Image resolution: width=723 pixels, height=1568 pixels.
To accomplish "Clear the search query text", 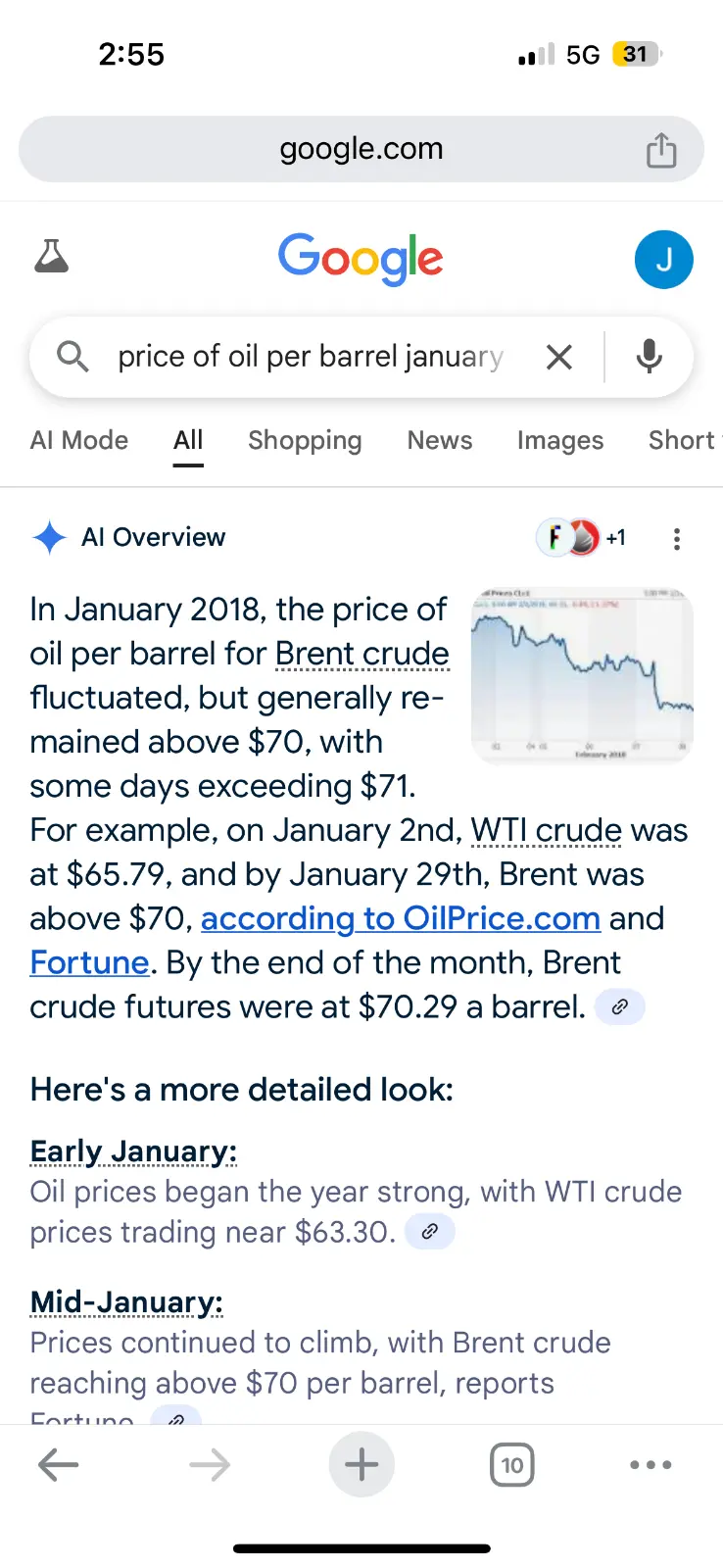I will (x=558, y=358).
